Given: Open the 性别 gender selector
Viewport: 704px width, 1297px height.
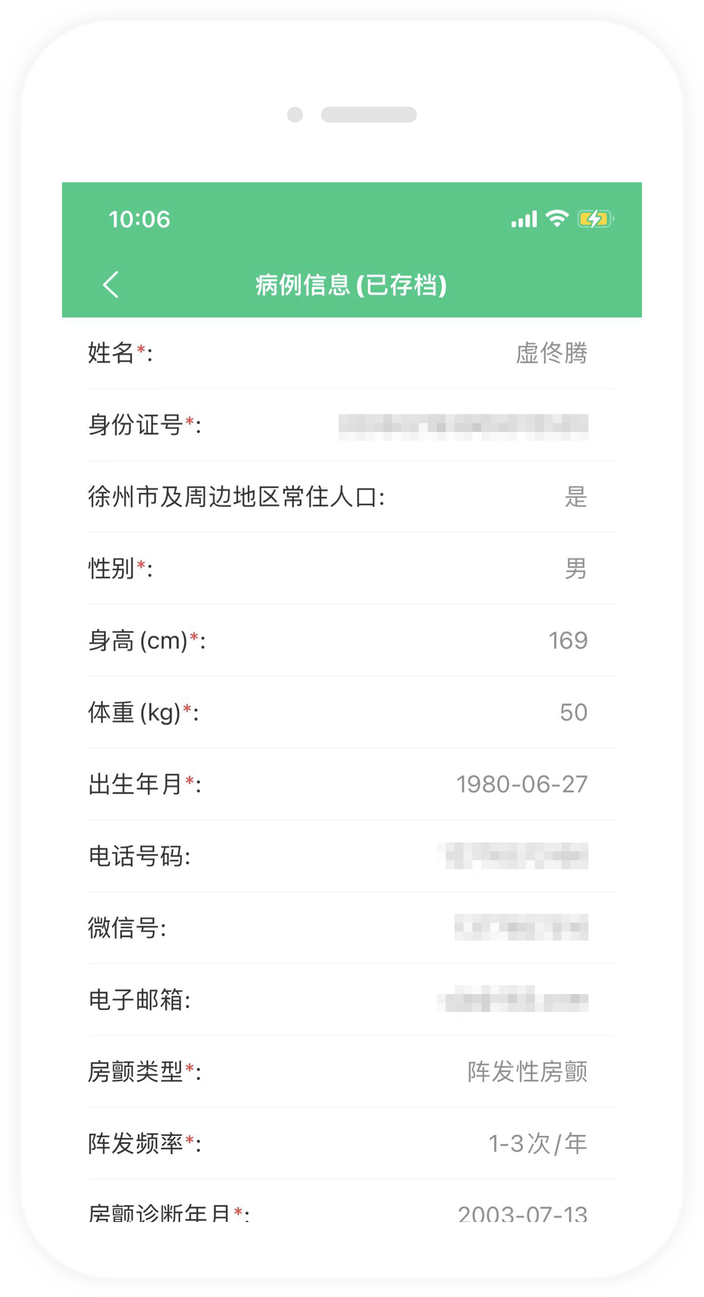Looking at the screenshot, I should tap(352, 569).
